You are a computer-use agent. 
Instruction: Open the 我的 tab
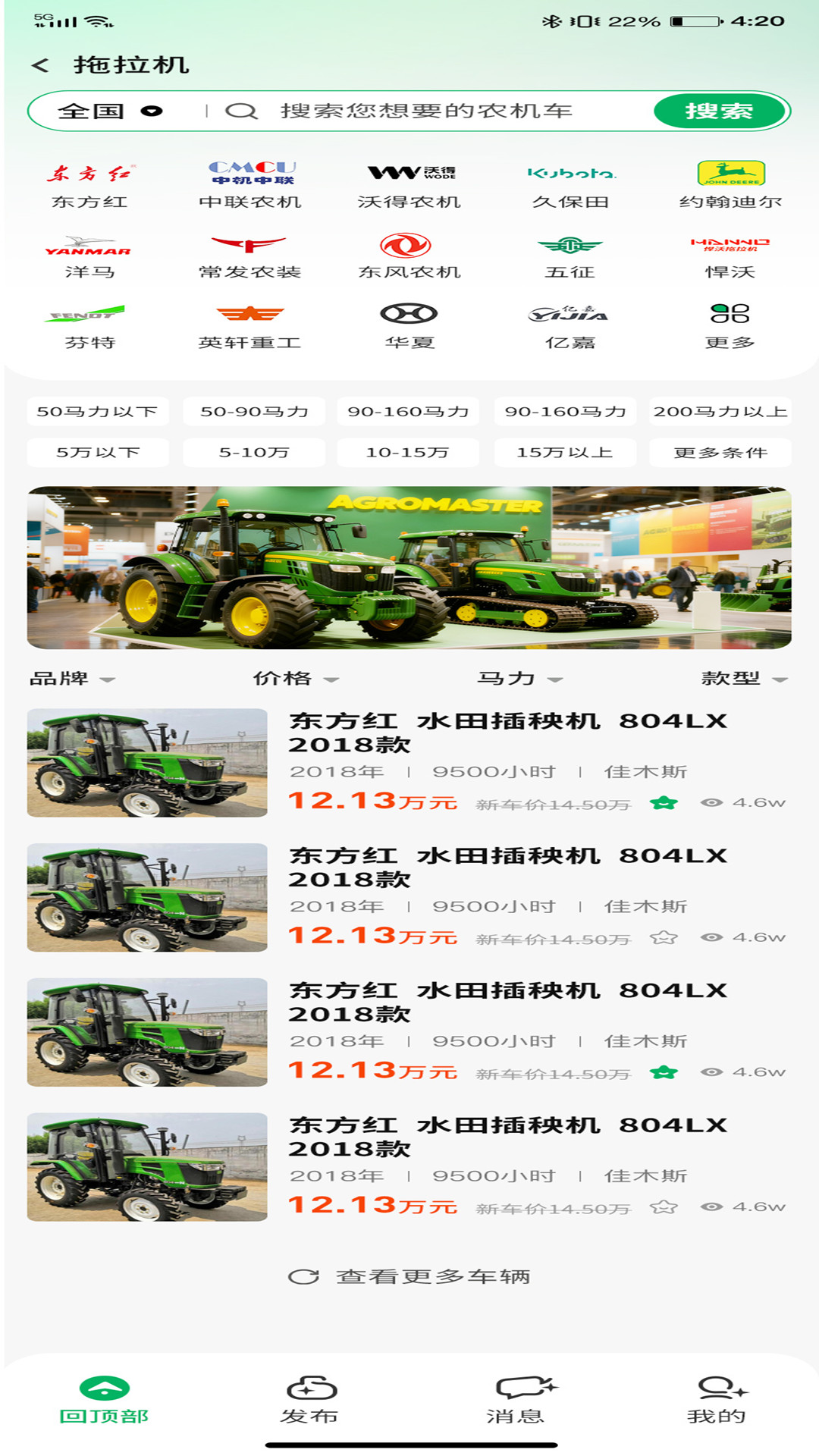pos(717,1400)
